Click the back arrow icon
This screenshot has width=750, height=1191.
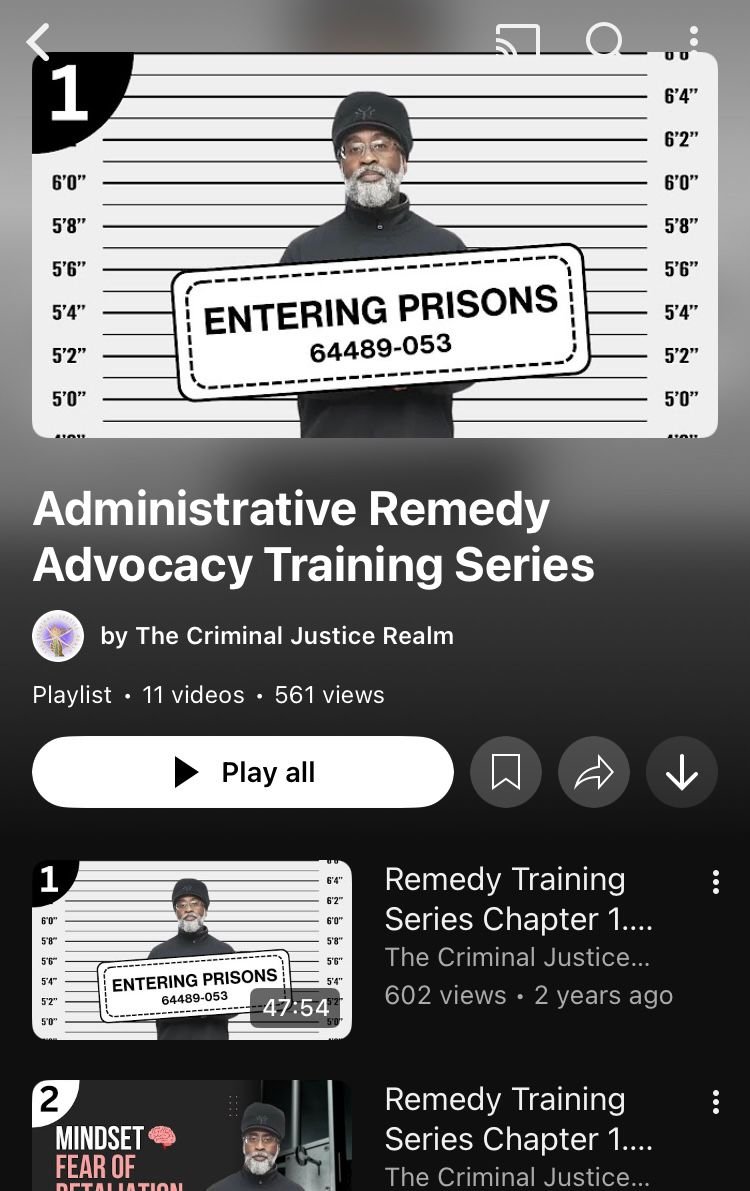coord(39,40)
